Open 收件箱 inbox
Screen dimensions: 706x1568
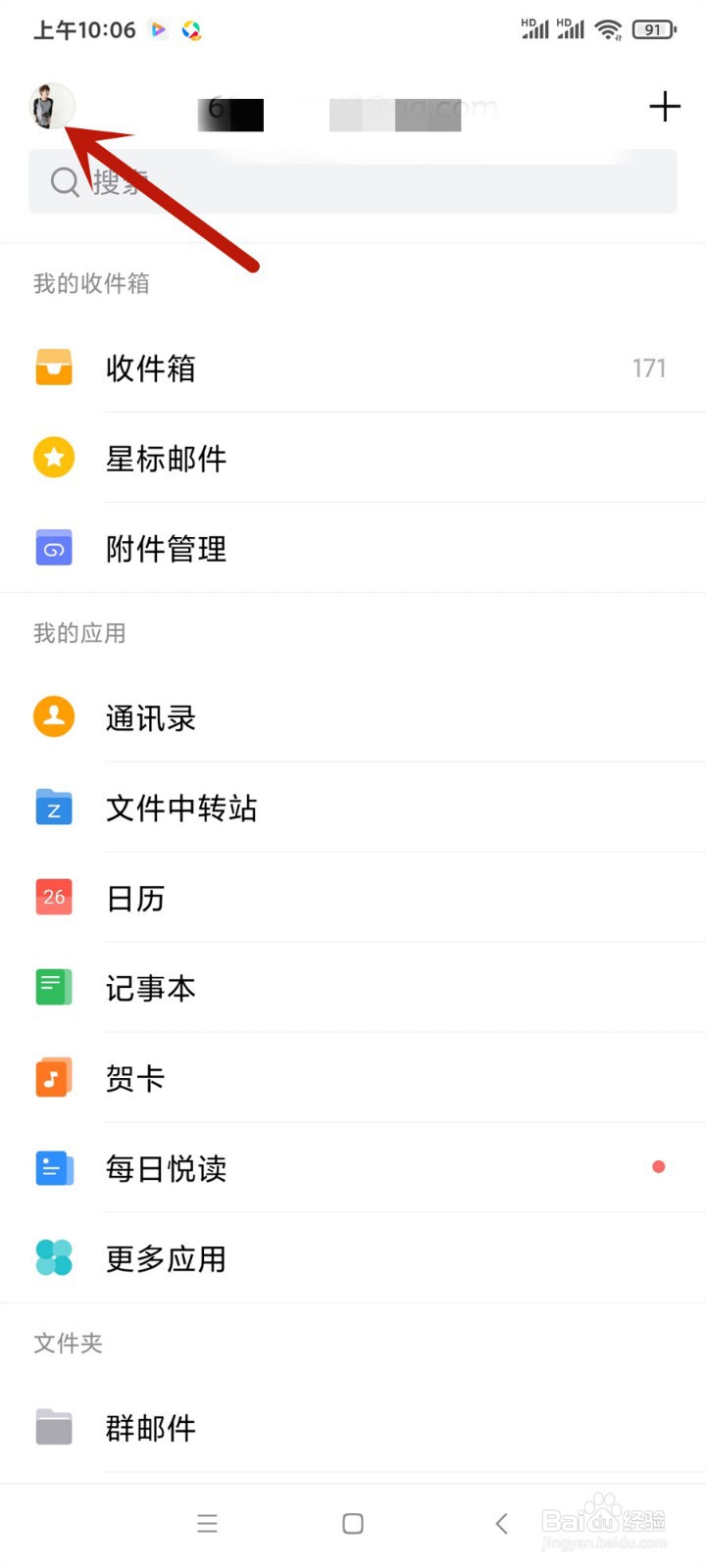353,367
